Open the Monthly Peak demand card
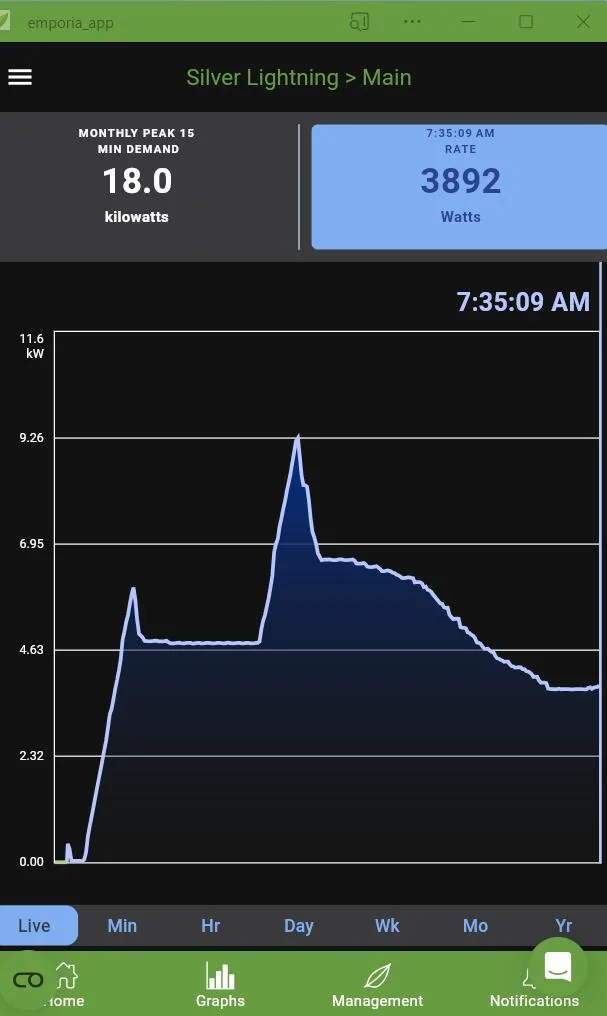Image resolution: width=607 pixels, height=1016 pixels. click(137, 180)
